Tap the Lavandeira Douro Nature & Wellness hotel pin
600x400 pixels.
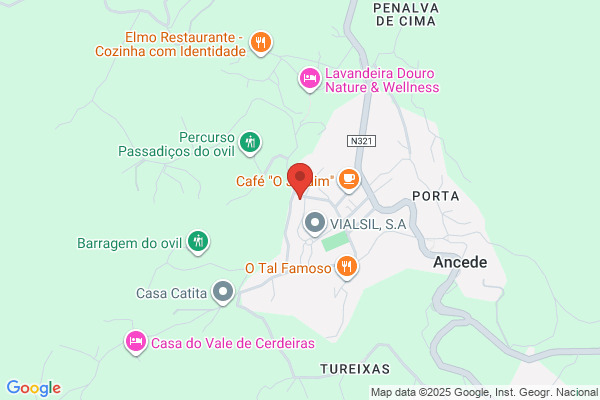[x=310, y=79]
